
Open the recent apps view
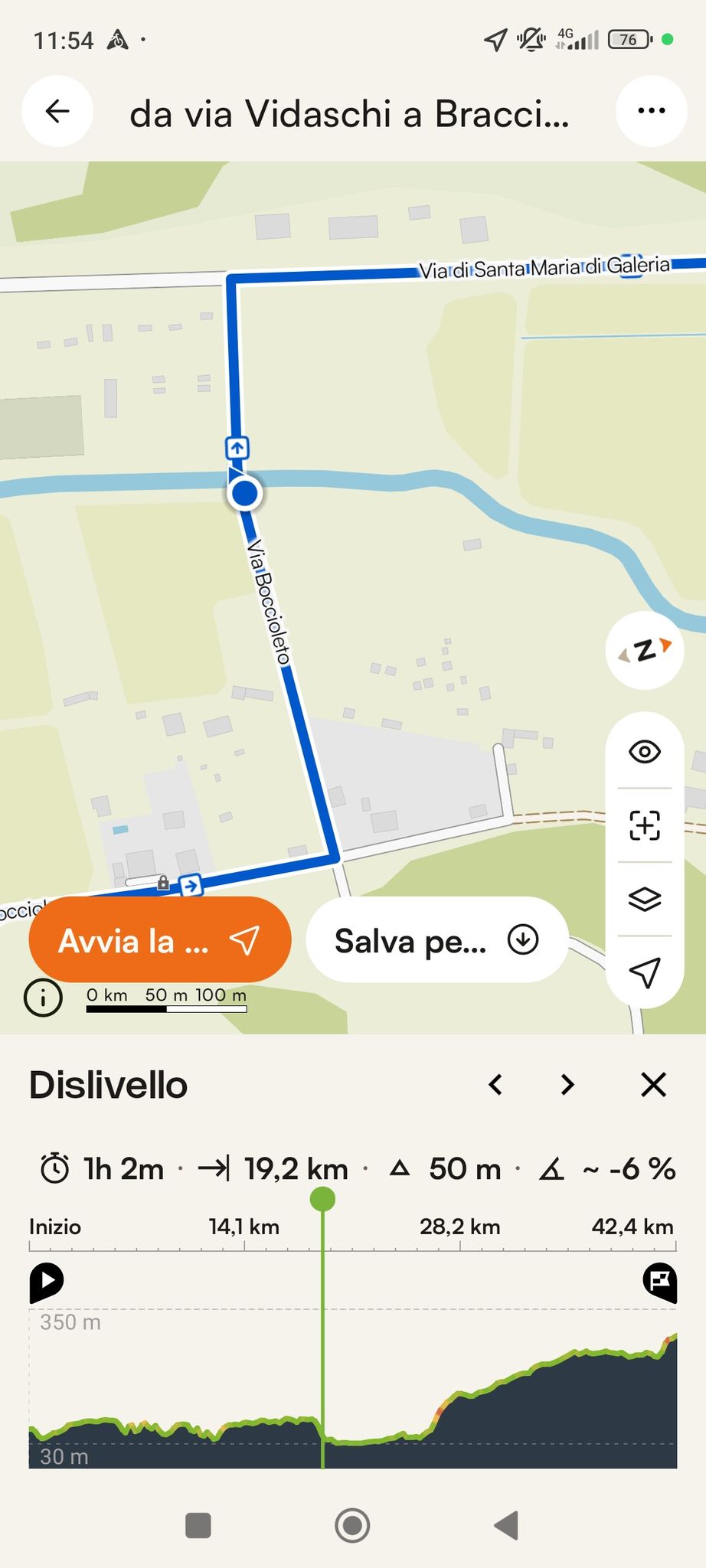click(198, 1526)
